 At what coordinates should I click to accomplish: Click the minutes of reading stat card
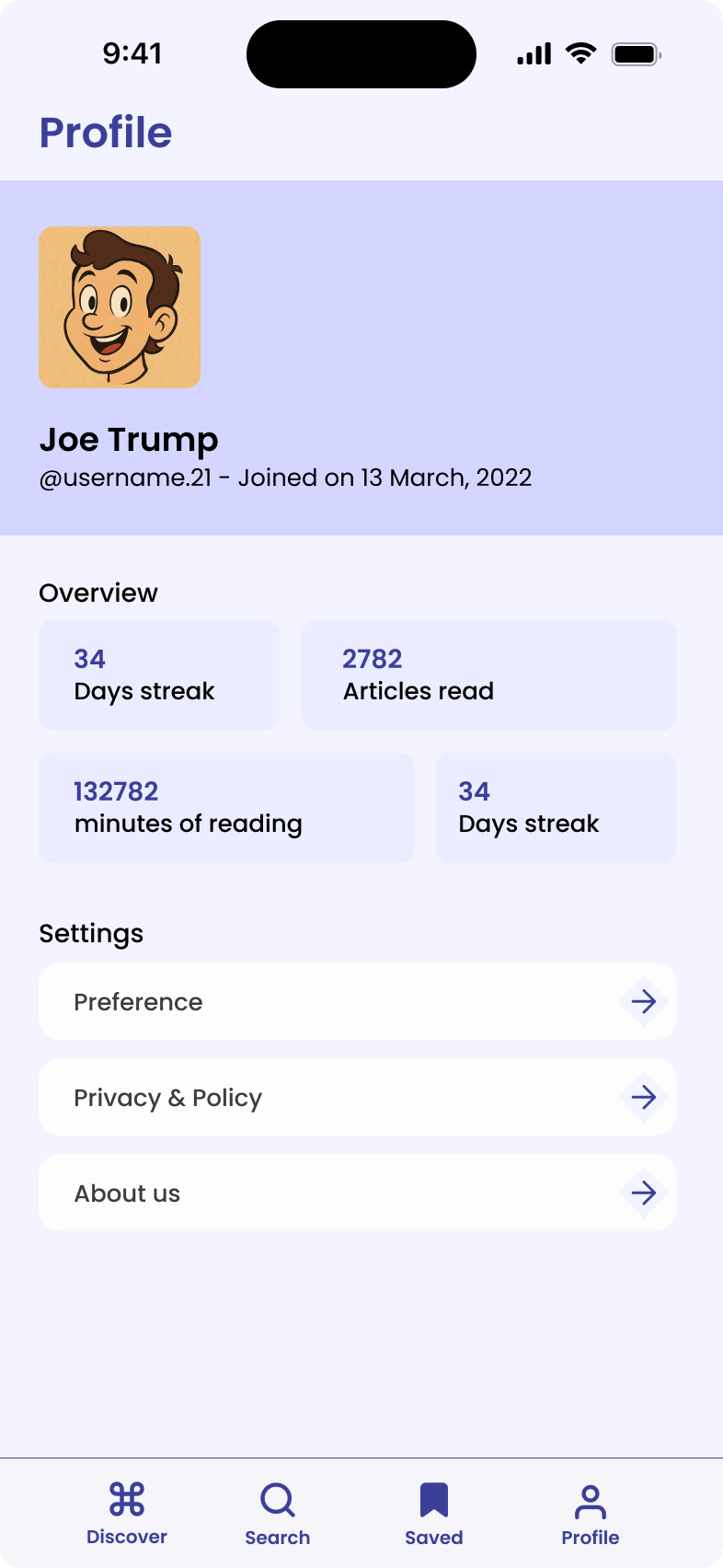click(225, 808)
